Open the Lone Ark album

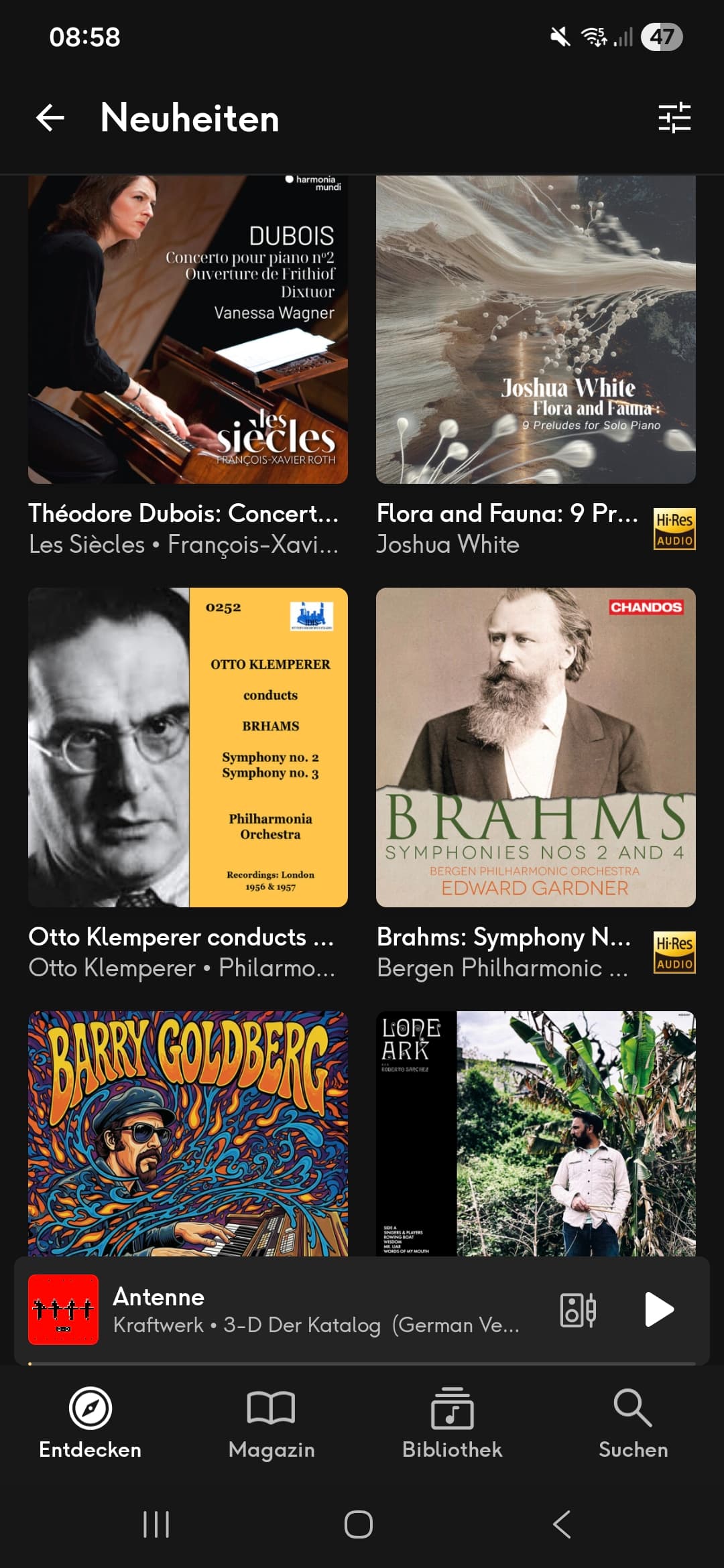coord(536,1132)
